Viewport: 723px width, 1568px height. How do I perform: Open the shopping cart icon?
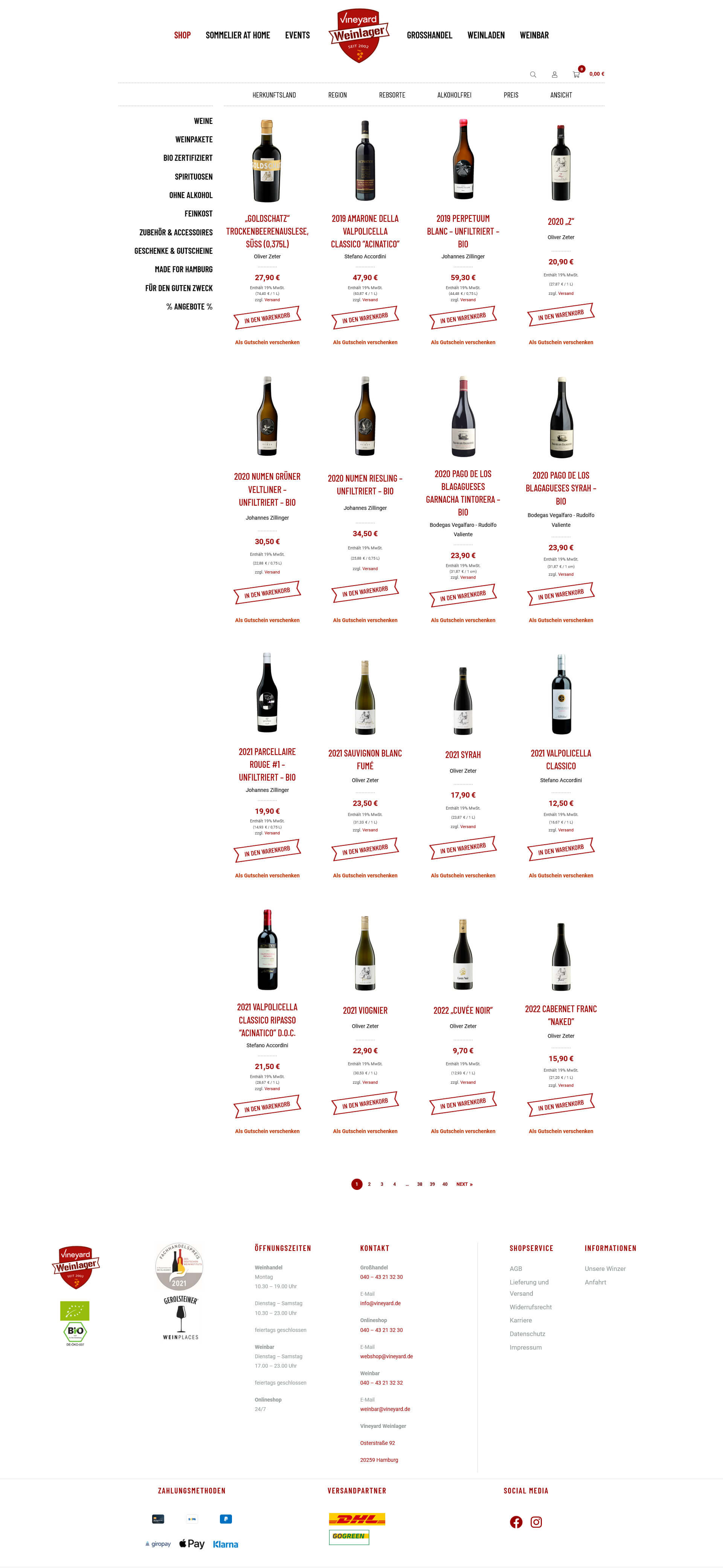tap(576, 75)
